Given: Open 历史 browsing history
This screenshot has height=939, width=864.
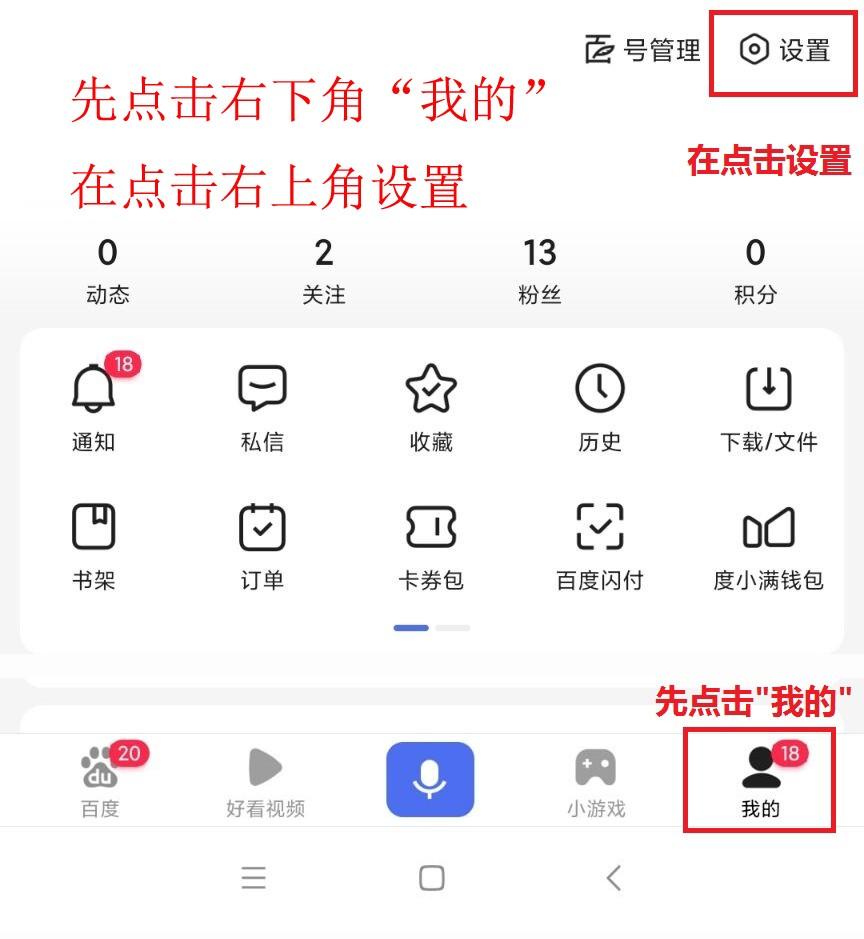Looking at the screenshot, I should [x=600, y=405].
